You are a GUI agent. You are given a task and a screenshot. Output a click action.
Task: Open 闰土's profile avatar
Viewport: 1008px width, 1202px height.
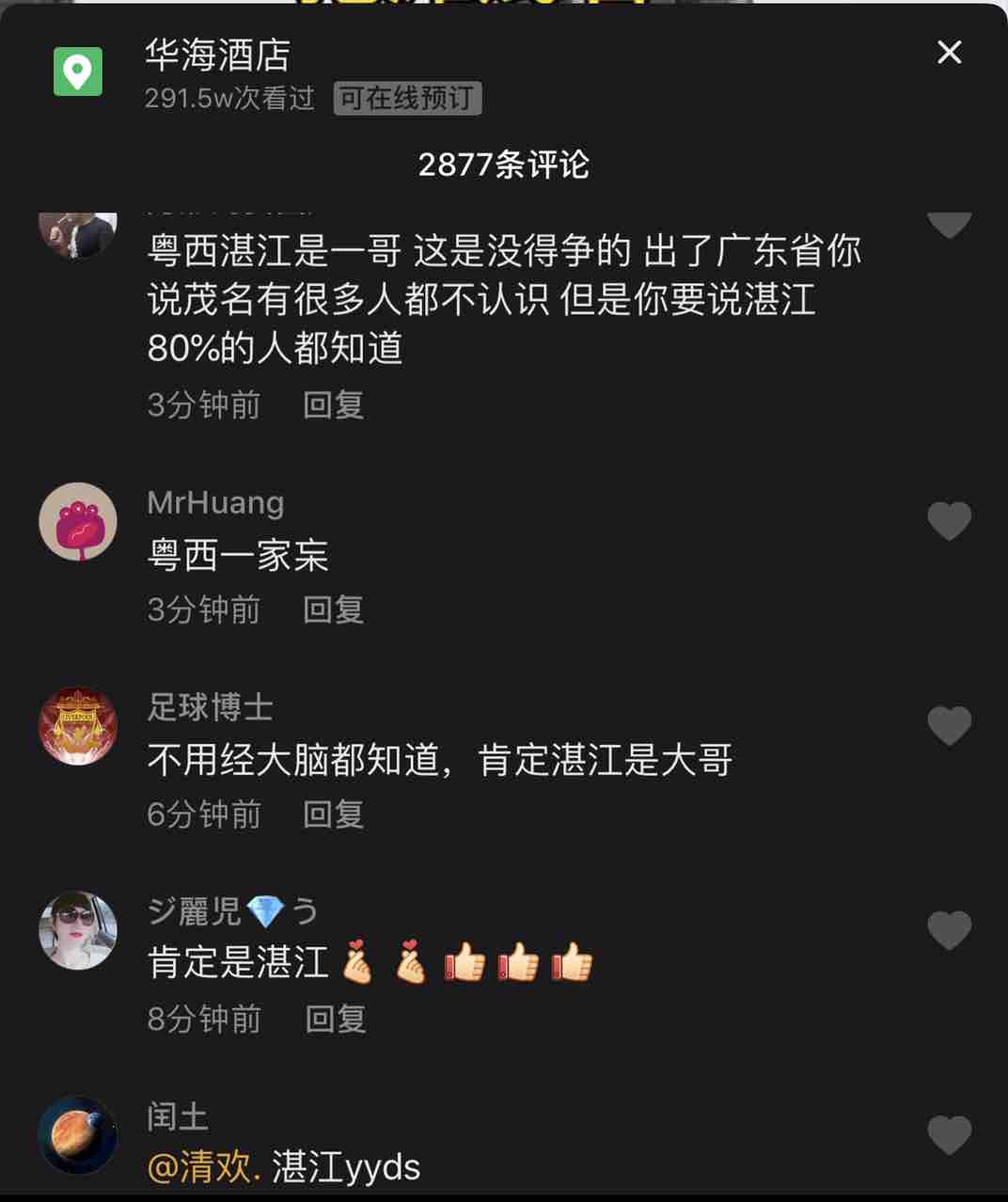78,1135
